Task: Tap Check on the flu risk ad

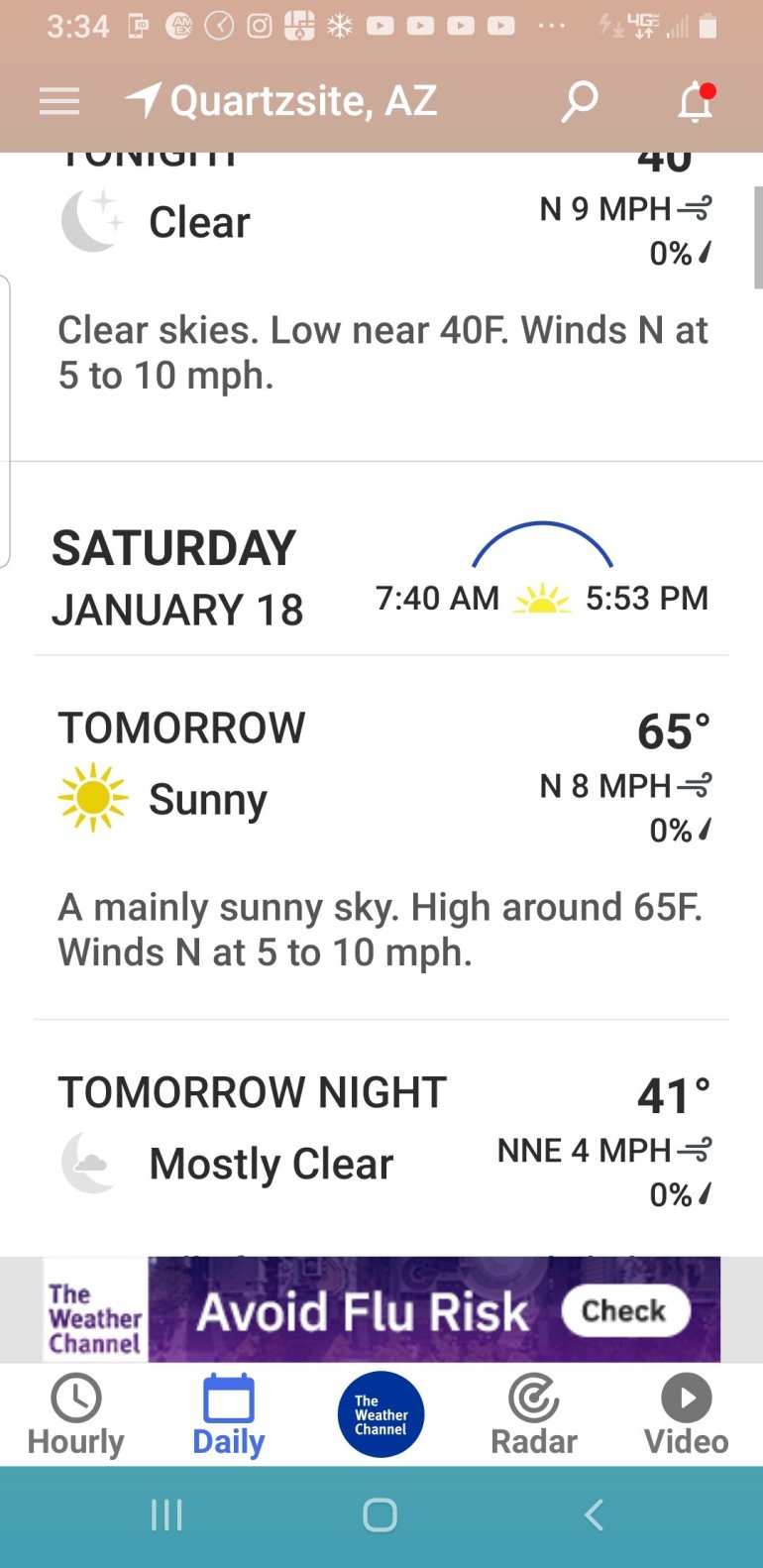Action: tap(624, 1310)
